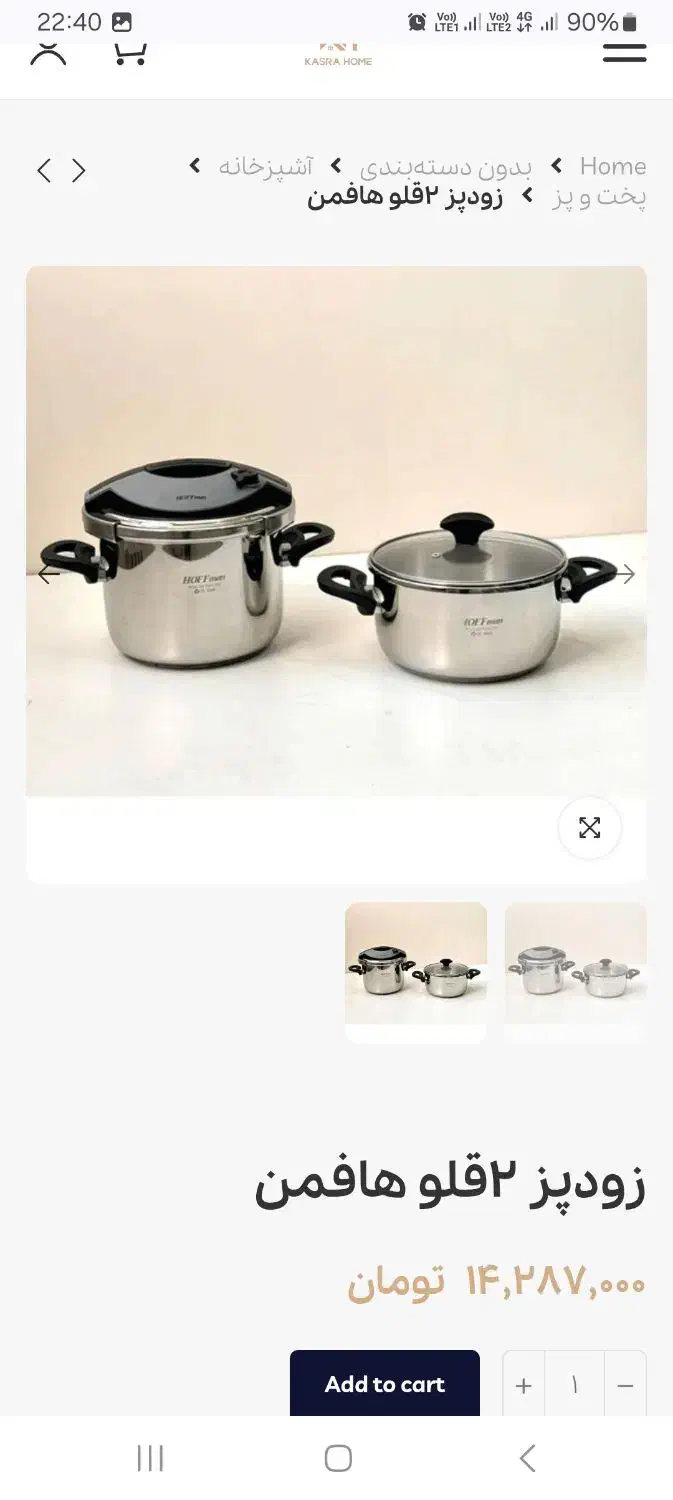The height and width of the screenshot is (1500, 673).
Task: Go to the Home breadcrumb
Action: 612,166
